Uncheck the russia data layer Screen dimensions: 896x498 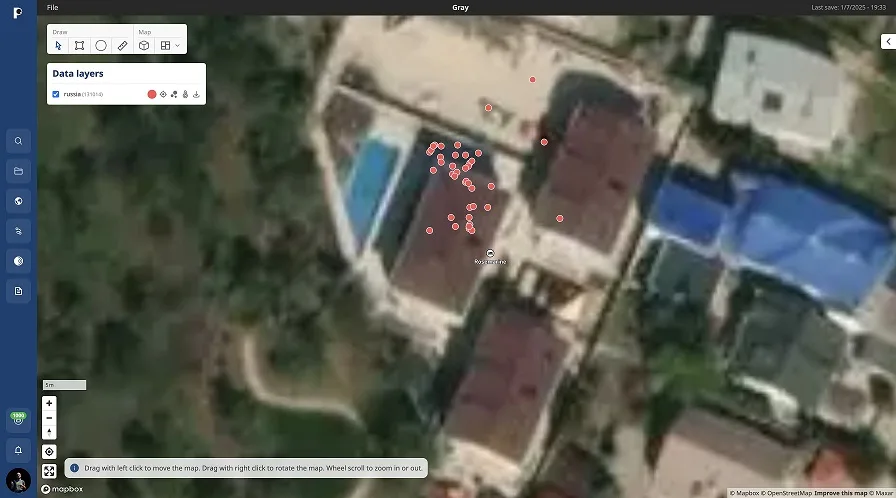pos(56,94)
